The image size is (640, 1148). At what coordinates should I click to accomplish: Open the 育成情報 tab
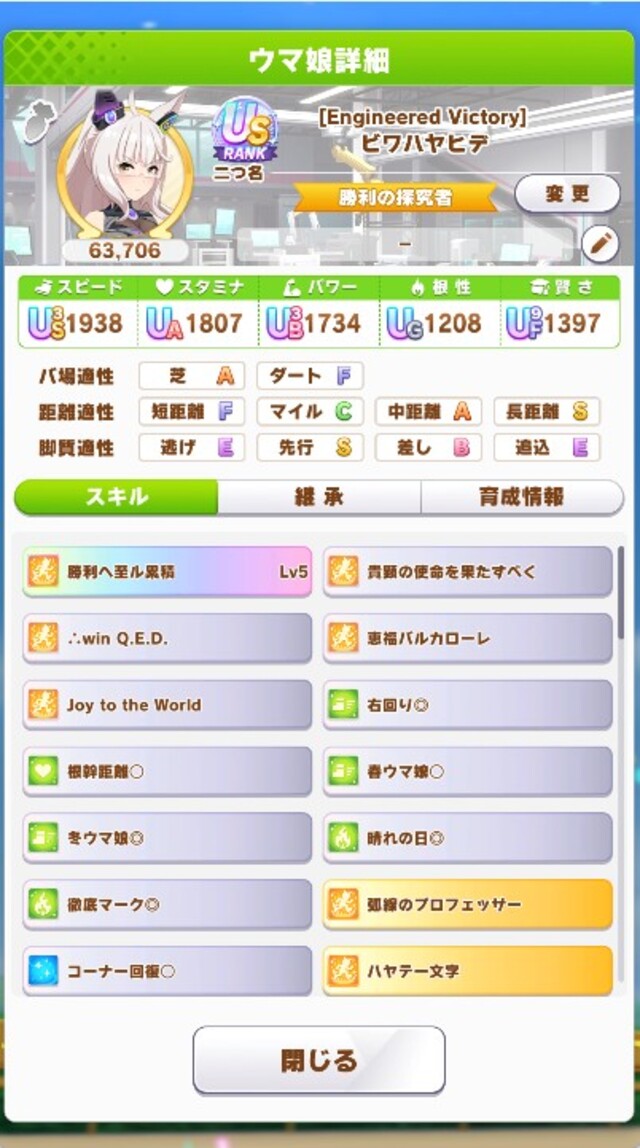(x=521, y=497)
